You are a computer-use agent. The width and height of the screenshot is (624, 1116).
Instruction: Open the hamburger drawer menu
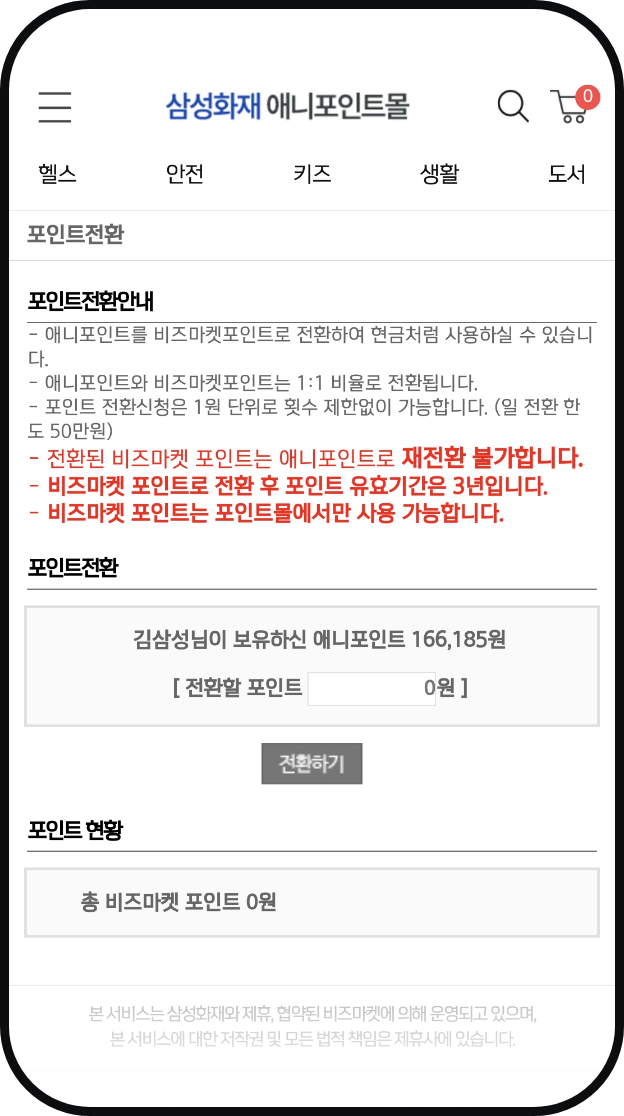click(55, 106)
